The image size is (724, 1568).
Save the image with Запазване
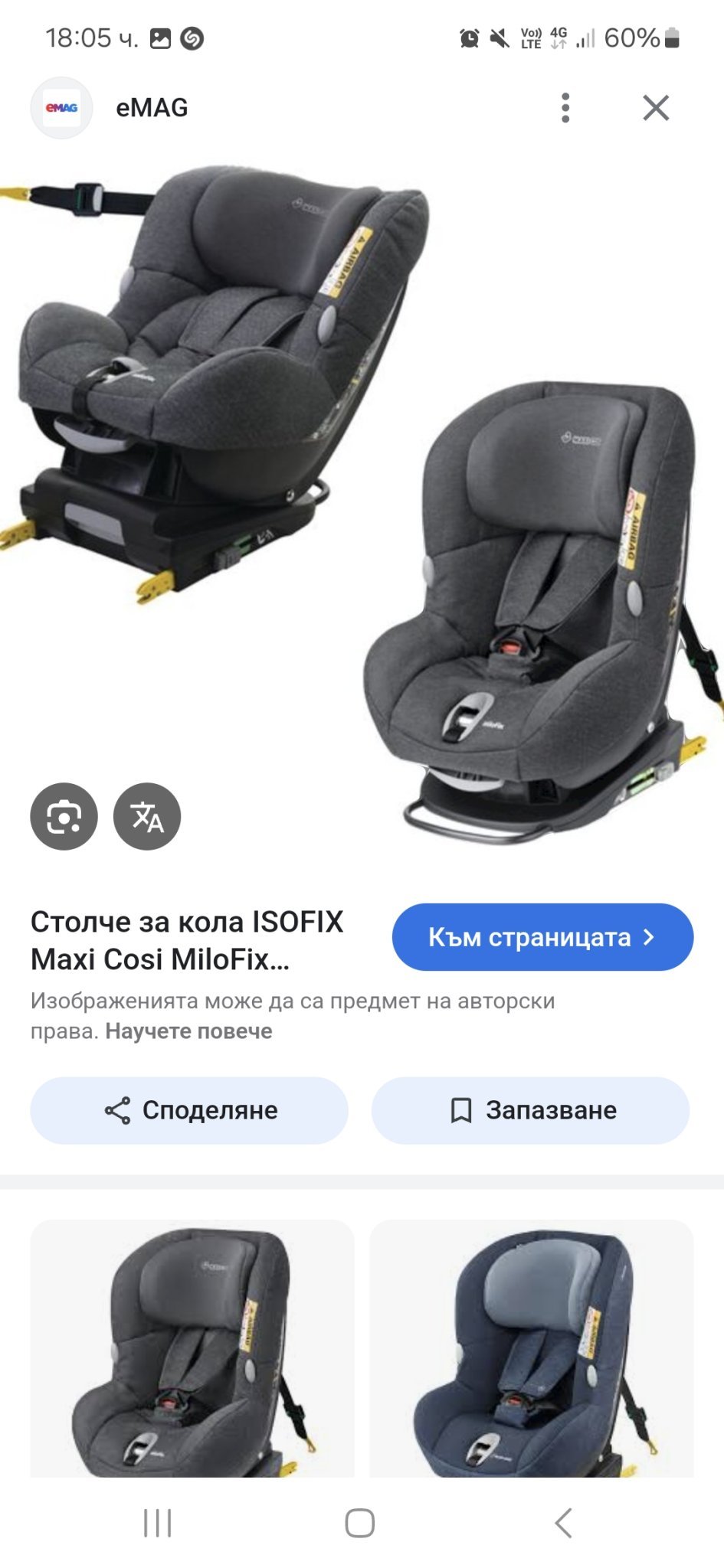[530, 1110]
